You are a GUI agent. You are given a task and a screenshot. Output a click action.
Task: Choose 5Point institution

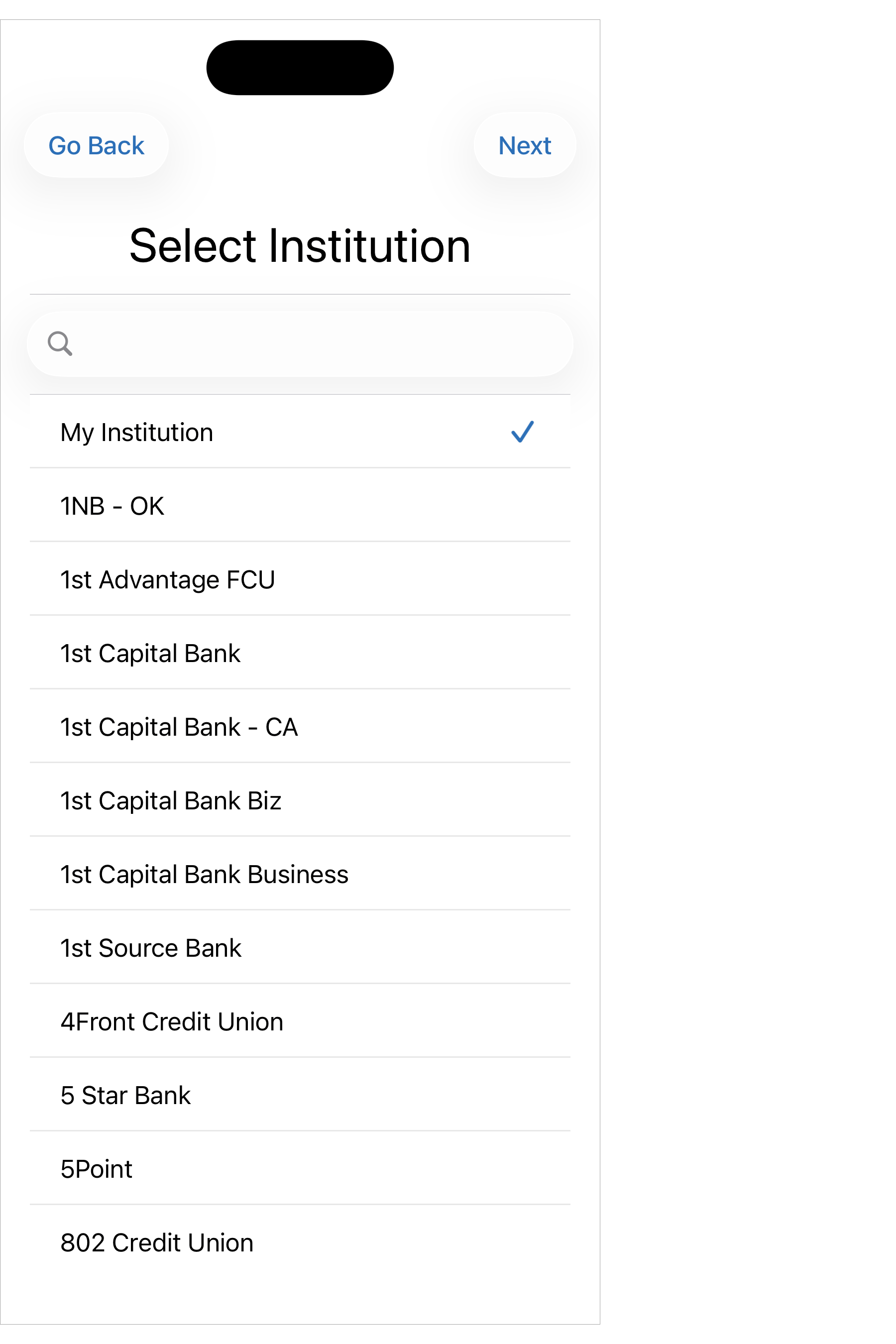tap(228, 1169)
